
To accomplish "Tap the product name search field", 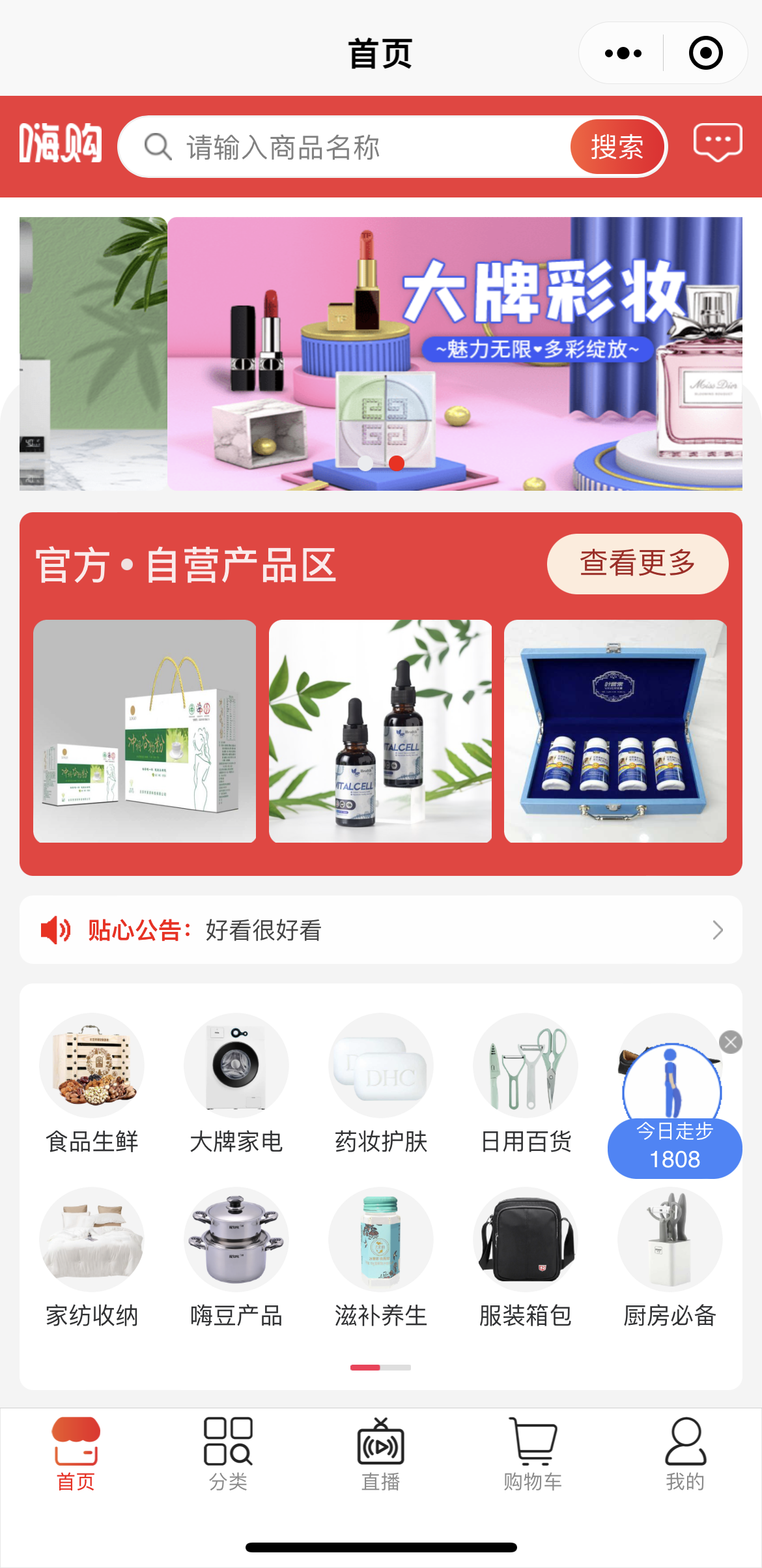I will click(x=355, y=147).
